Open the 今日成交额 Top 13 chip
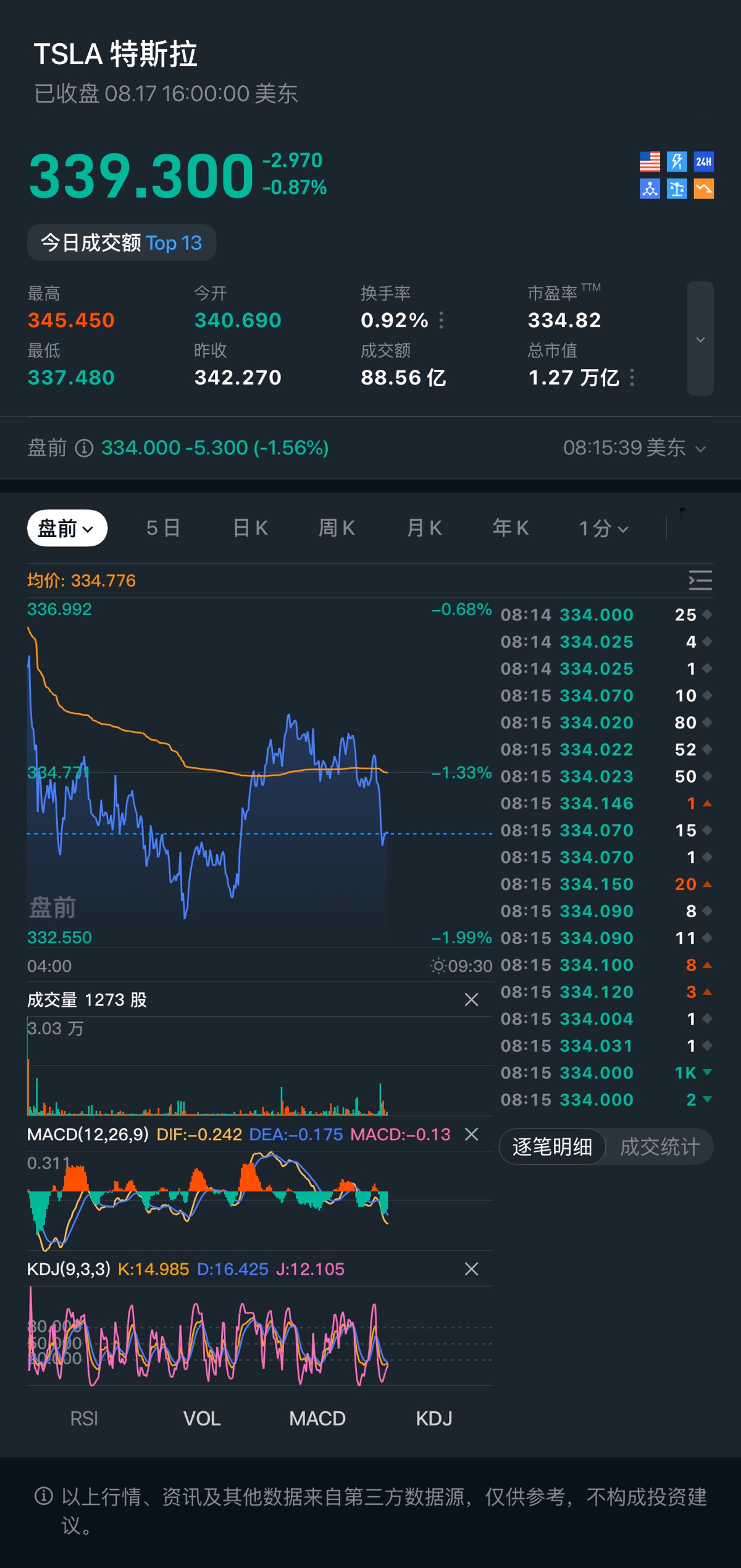The width and height of the screenshot is (741, 1568). click(122, 243)
